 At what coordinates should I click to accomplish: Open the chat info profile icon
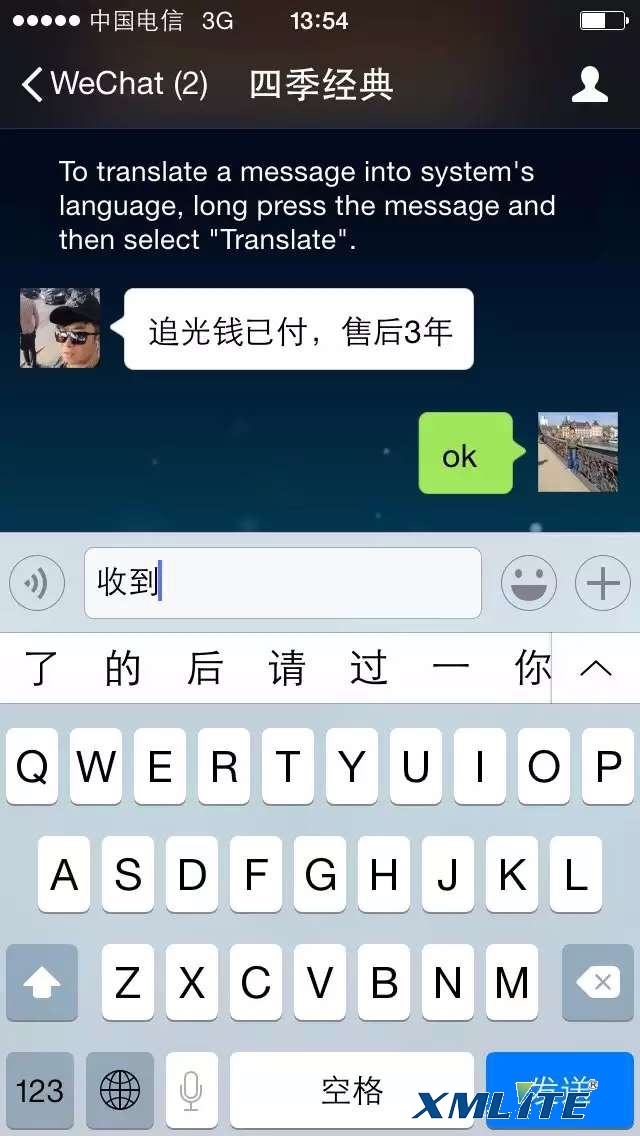click(590, 84)
